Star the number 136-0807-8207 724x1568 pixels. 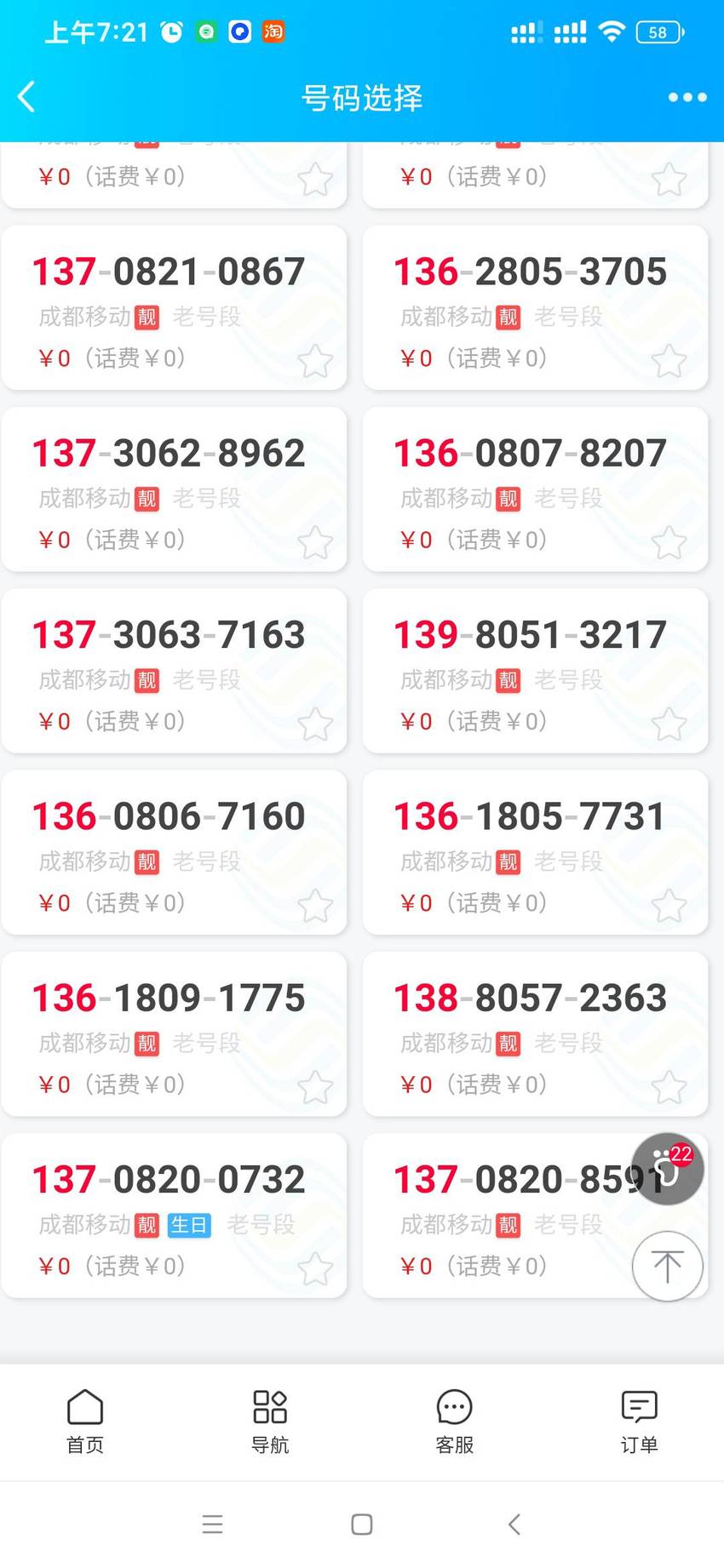(x=669, y=542)
